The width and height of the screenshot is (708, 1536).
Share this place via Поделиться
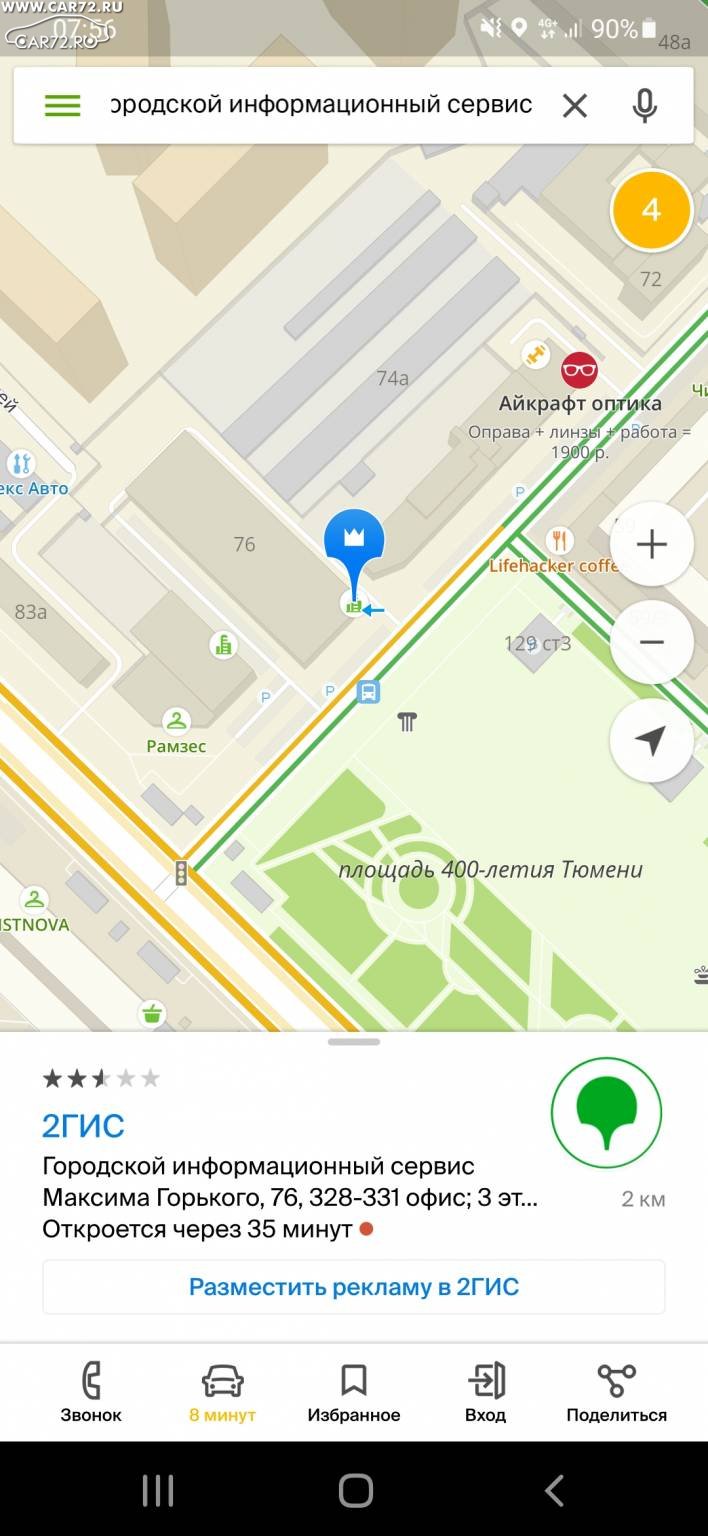[x=616, y=1392]
